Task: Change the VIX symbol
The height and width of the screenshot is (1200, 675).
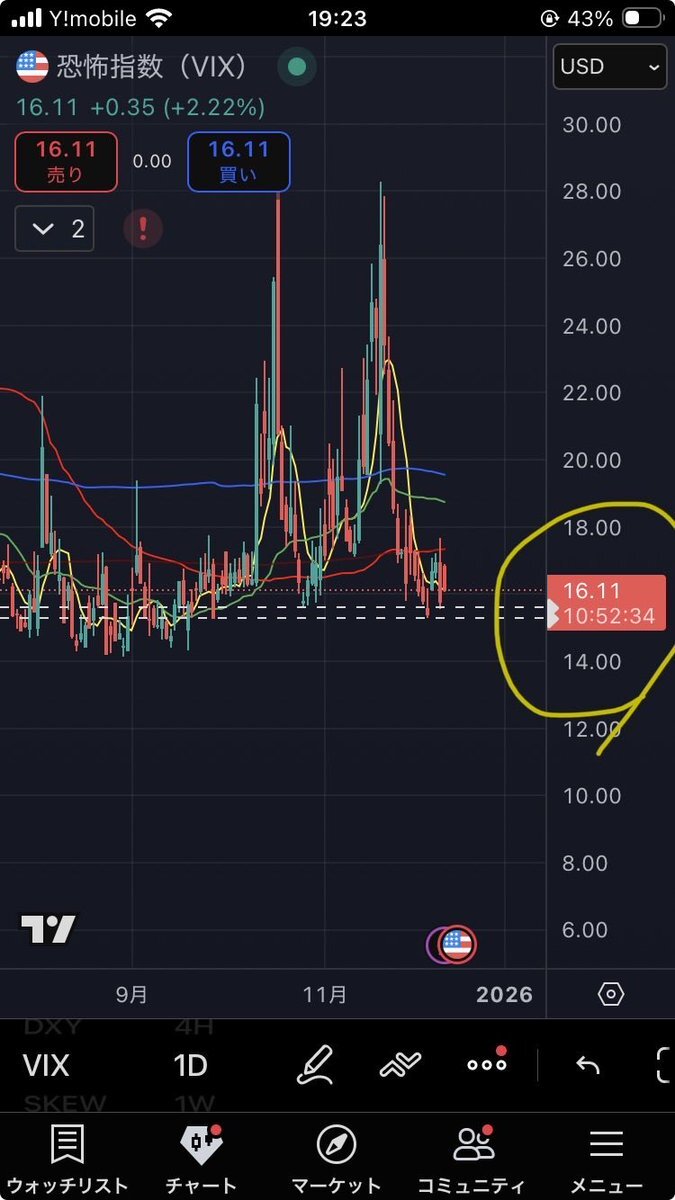Action: click(x=46, y=1065)
